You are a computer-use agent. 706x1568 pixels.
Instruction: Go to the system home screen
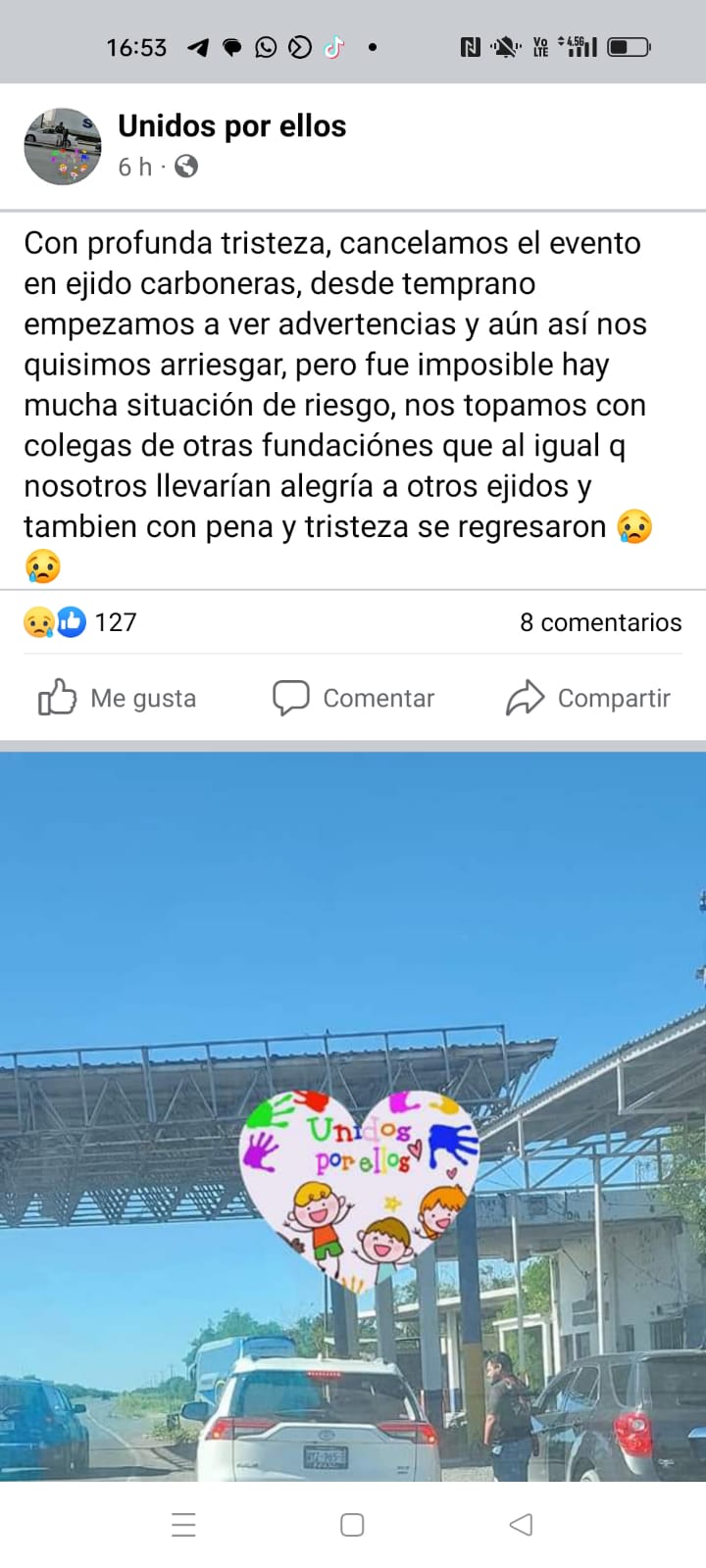352,1525
